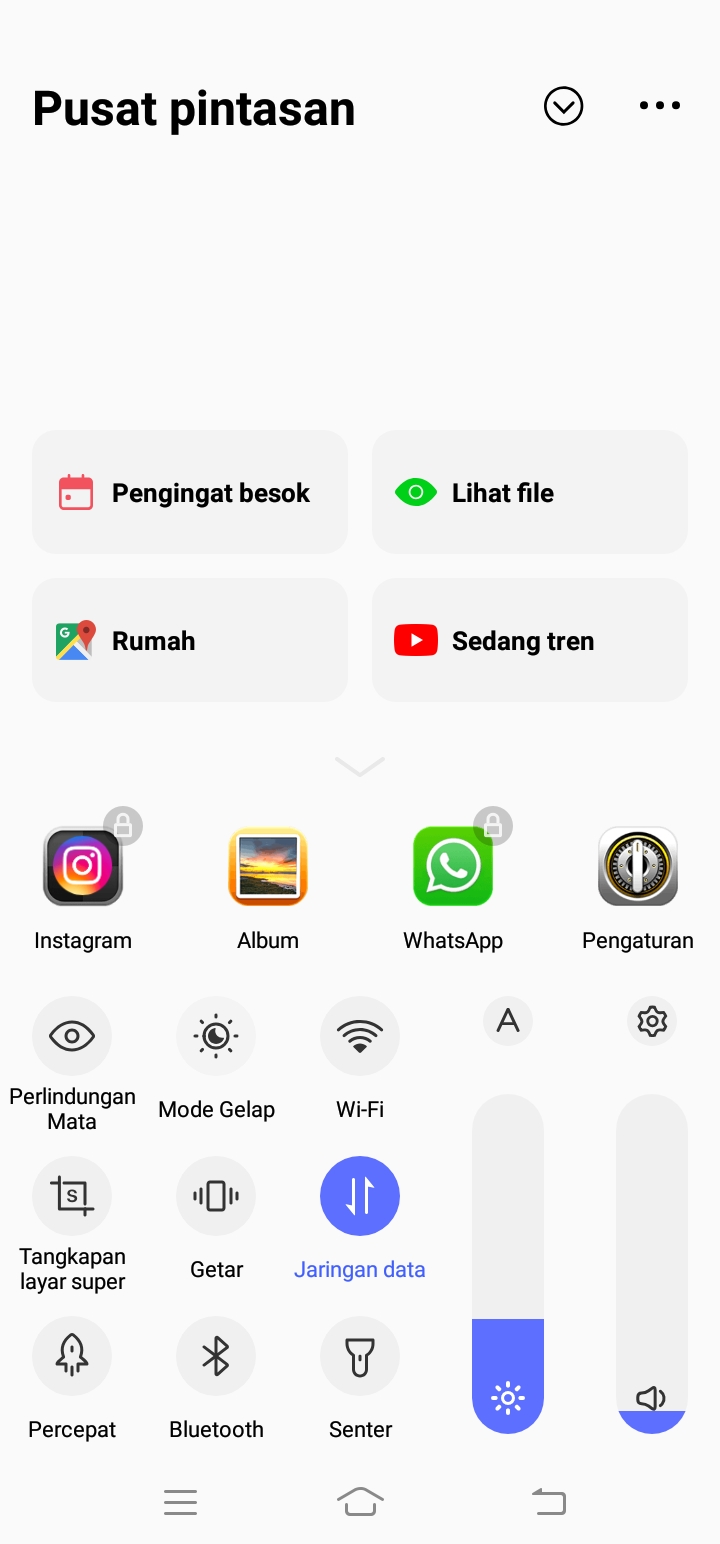Switch on the Senter flashlight

[360, 1356]
